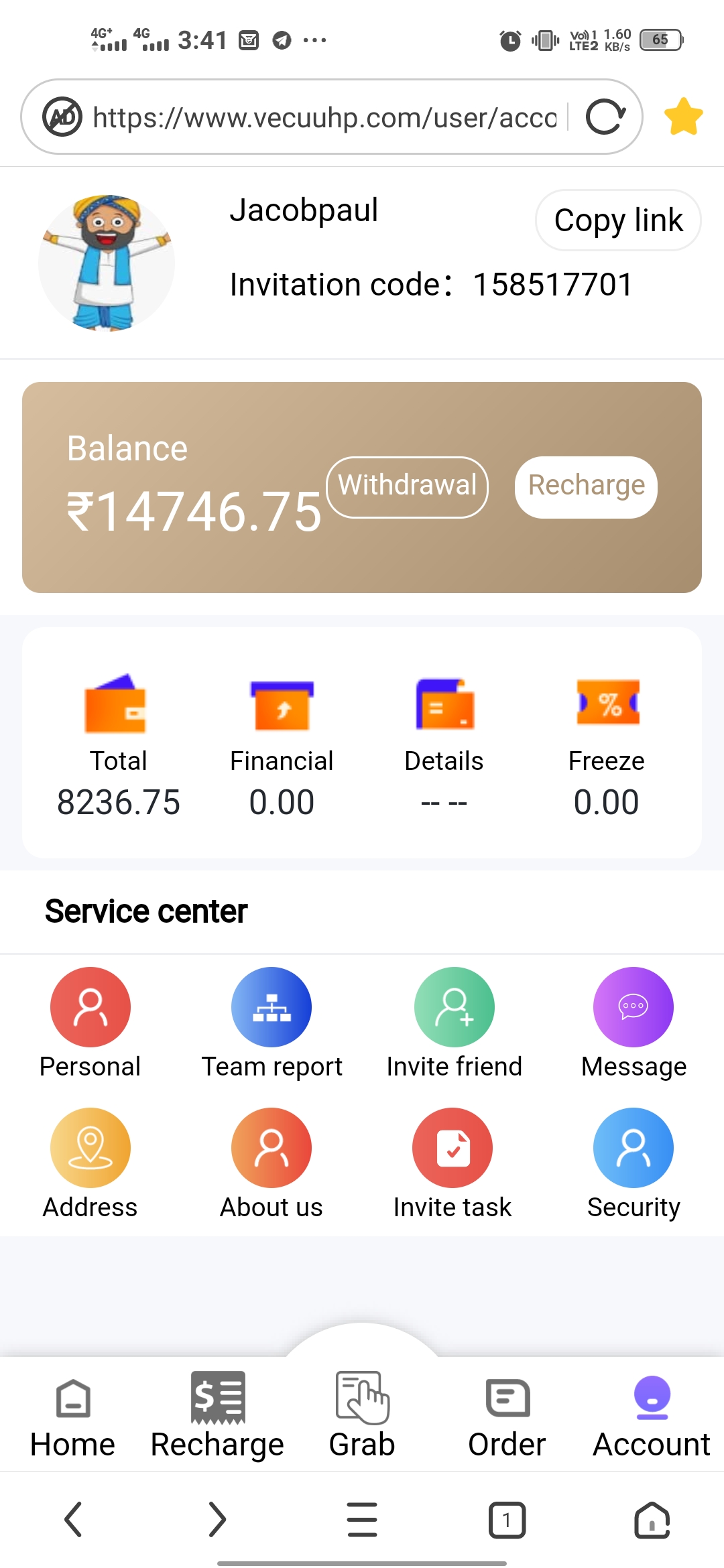This screenshot has height=1568, width=724.
Task: Reload the page in the browser
Action: [605, 117]
